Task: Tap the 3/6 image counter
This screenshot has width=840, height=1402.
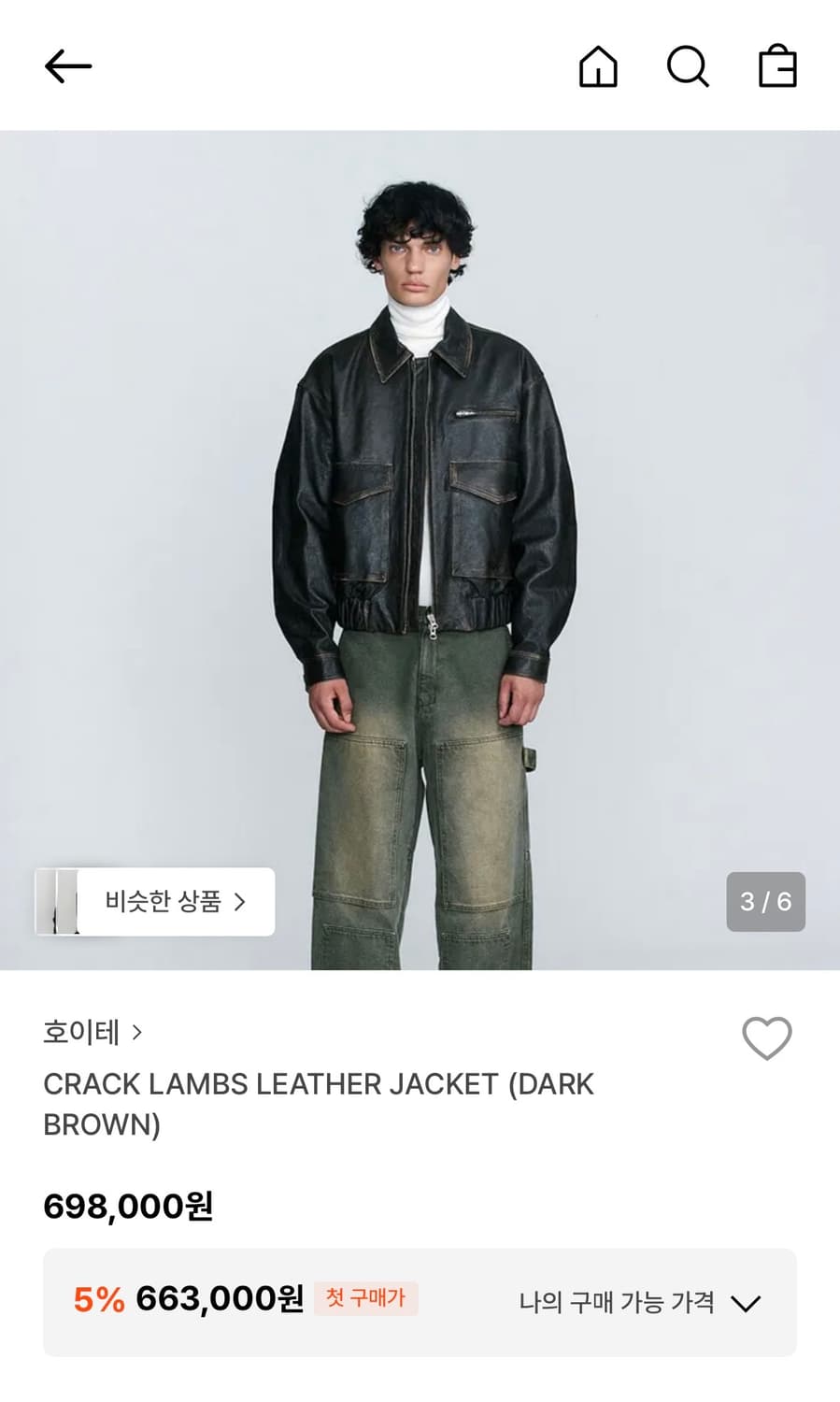Action: [765, 902]
